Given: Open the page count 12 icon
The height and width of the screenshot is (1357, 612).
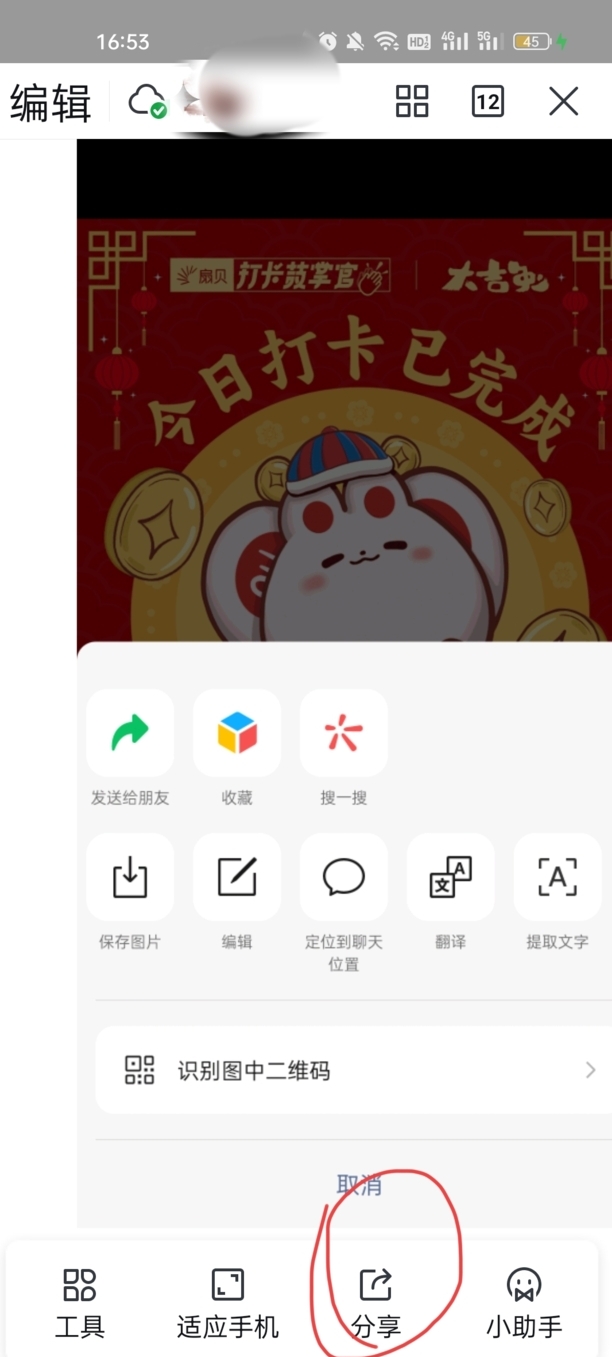Looking at the screenshot, I should point(487,101).
